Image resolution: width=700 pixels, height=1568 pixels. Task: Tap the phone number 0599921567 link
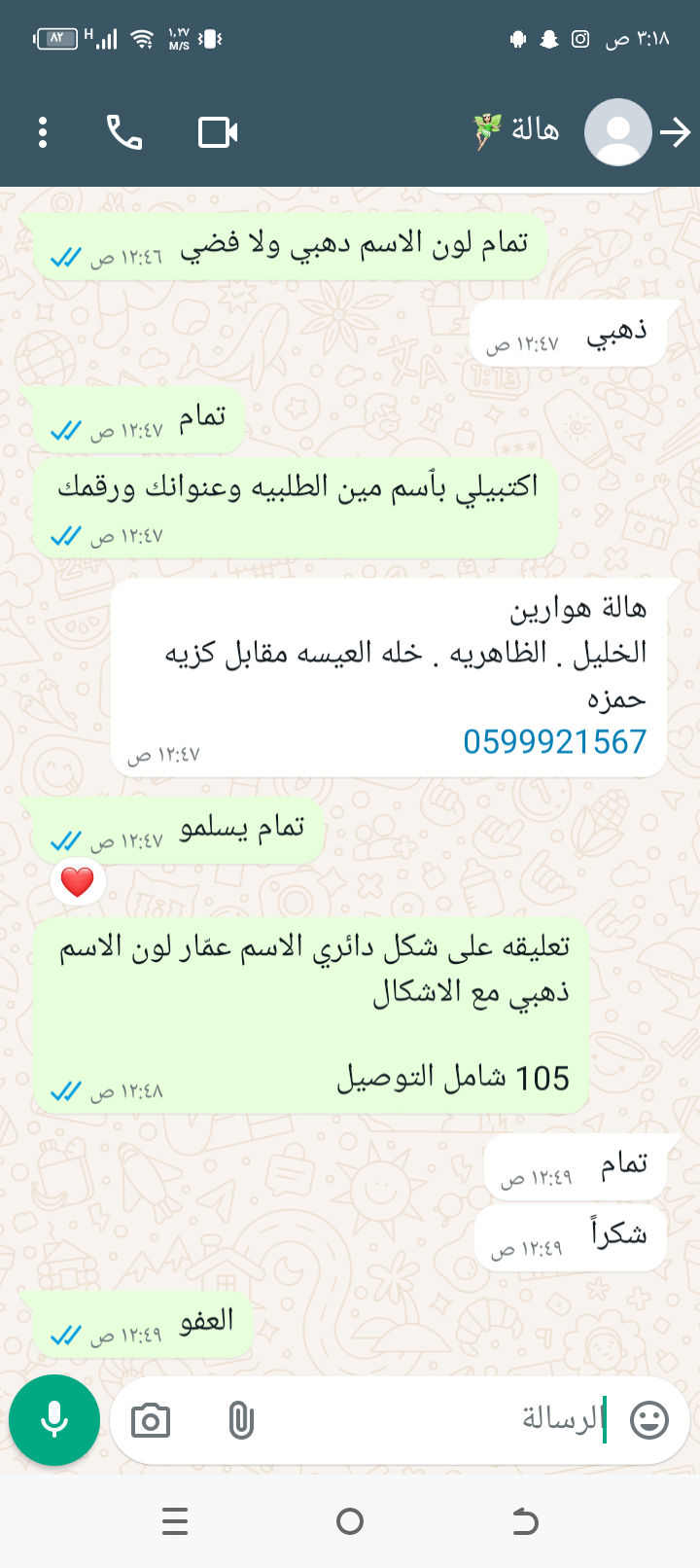tap(554, 742)
